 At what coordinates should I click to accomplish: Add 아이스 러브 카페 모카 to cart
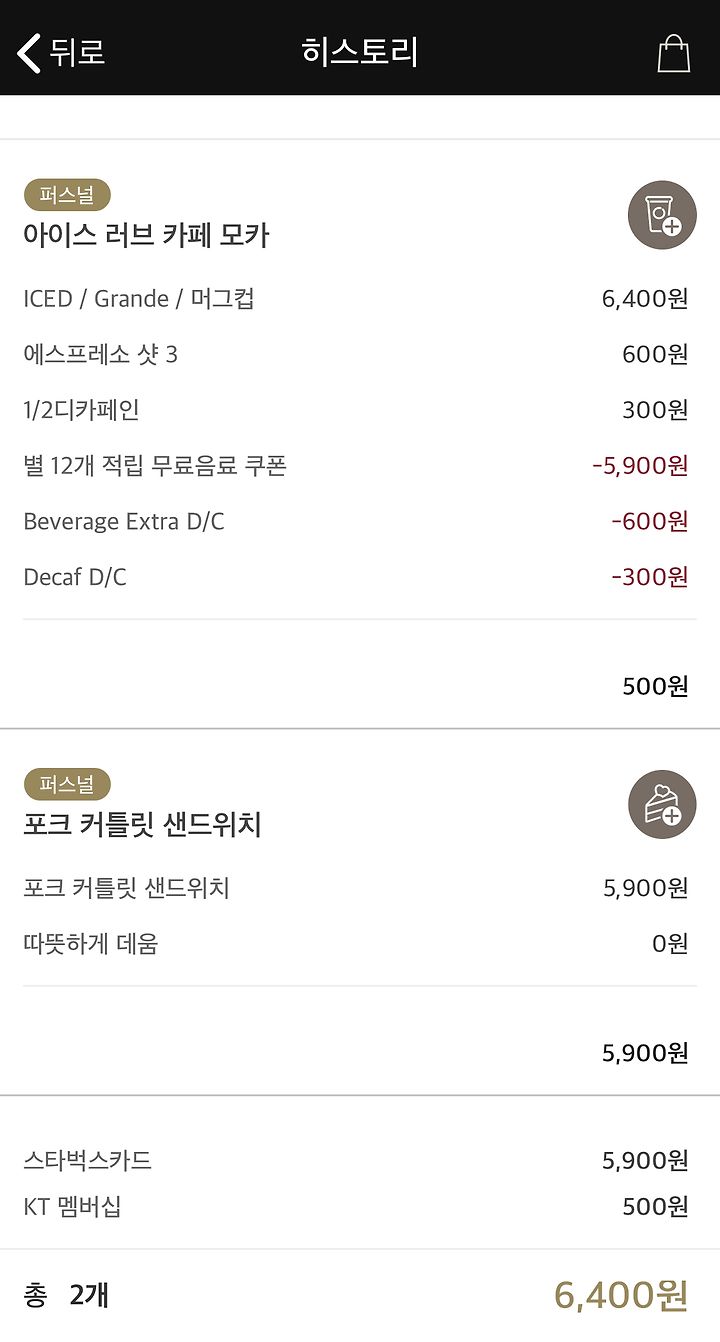[x=662, y=215]
